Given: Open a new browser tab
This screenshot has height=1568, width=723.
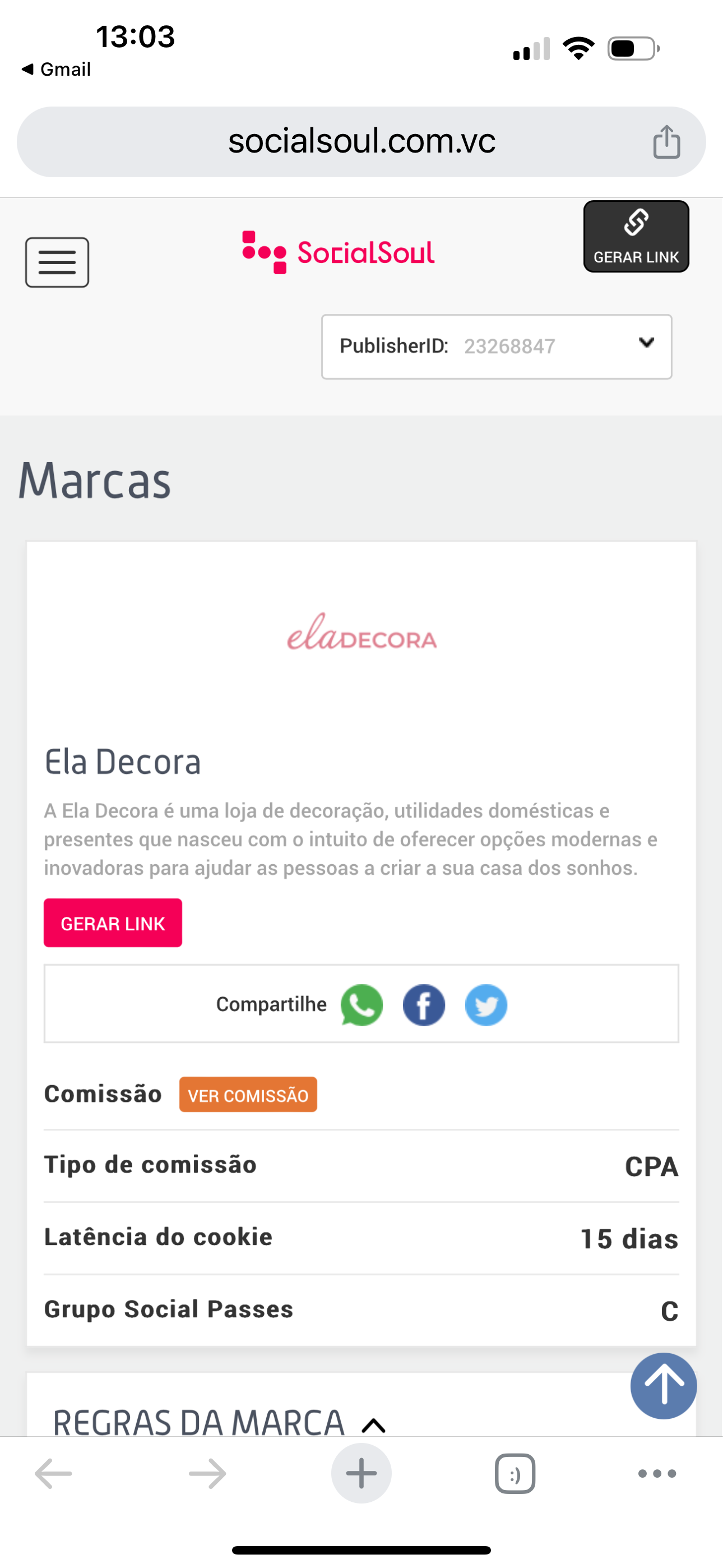Looking at the screenshot, I should point(361,1474).
